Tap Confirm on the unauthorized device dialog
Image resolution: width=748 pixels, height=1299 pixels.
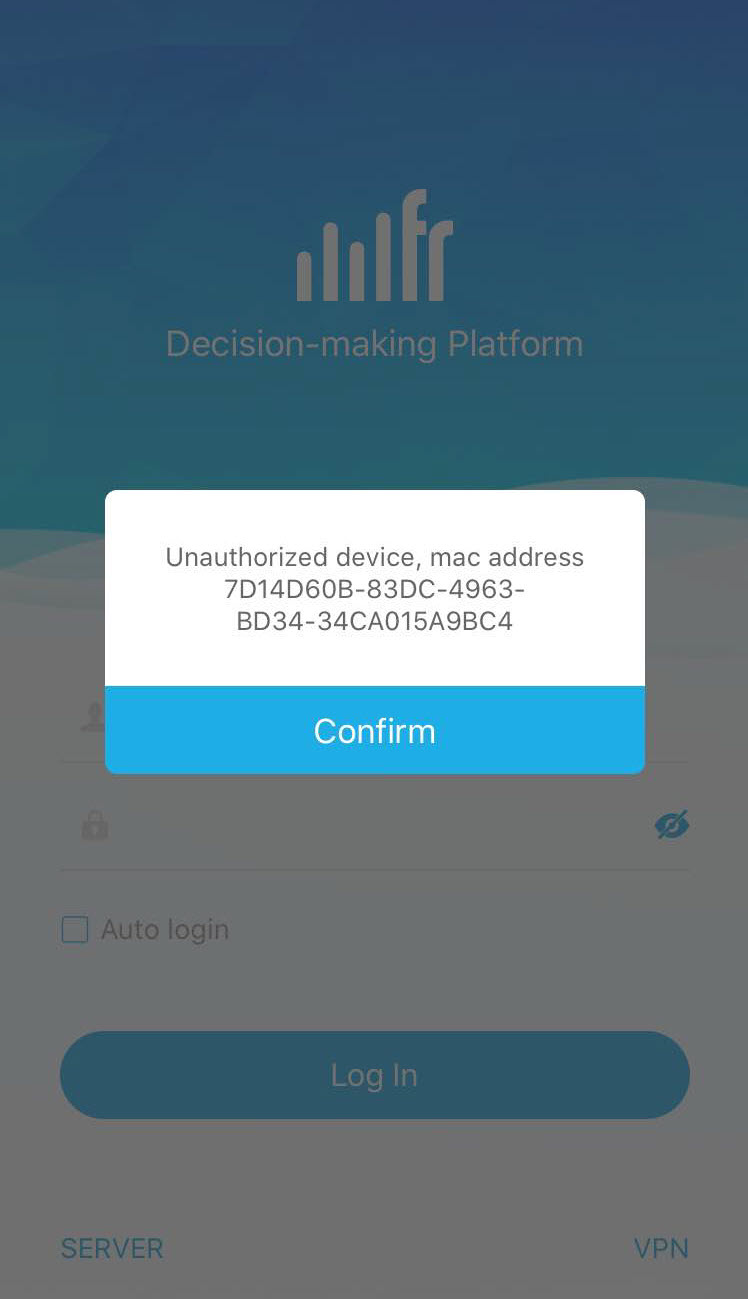pos(374,730)
